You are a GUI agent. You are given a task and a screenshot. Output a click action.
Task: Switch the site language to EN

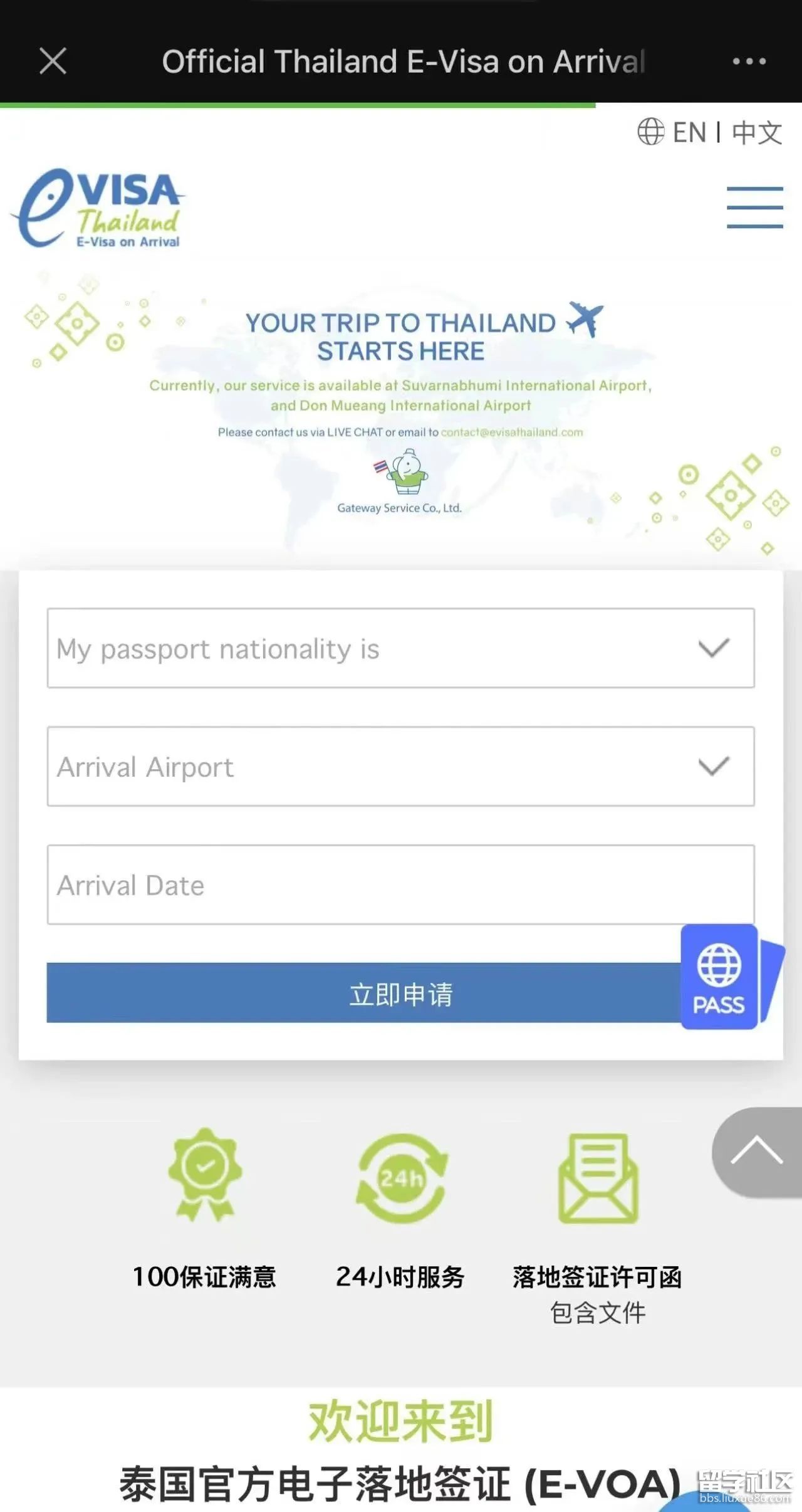tap(689, 133)
